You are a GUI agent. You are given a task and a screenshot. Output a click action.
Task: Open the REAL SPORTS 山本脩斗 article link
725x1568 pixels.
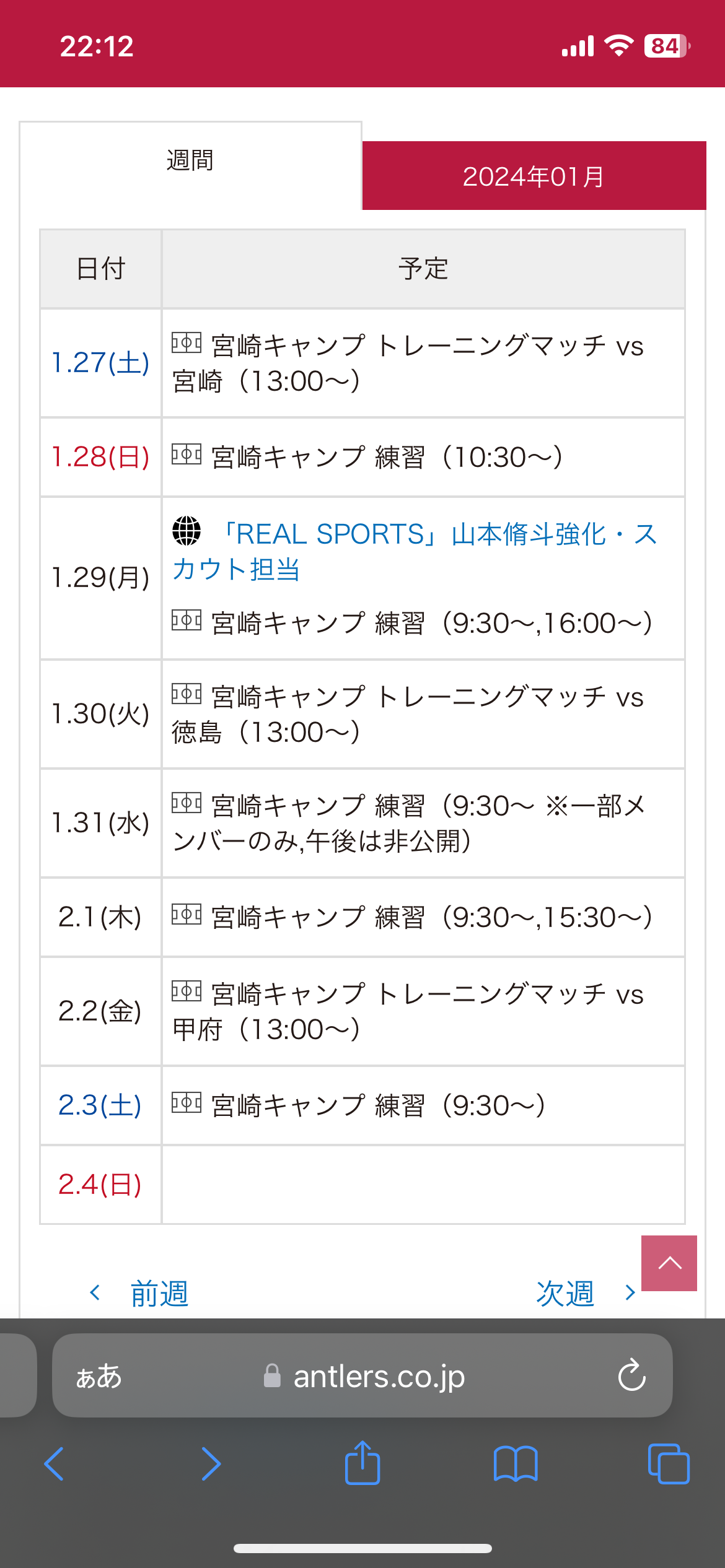click(x=414, y=551)
